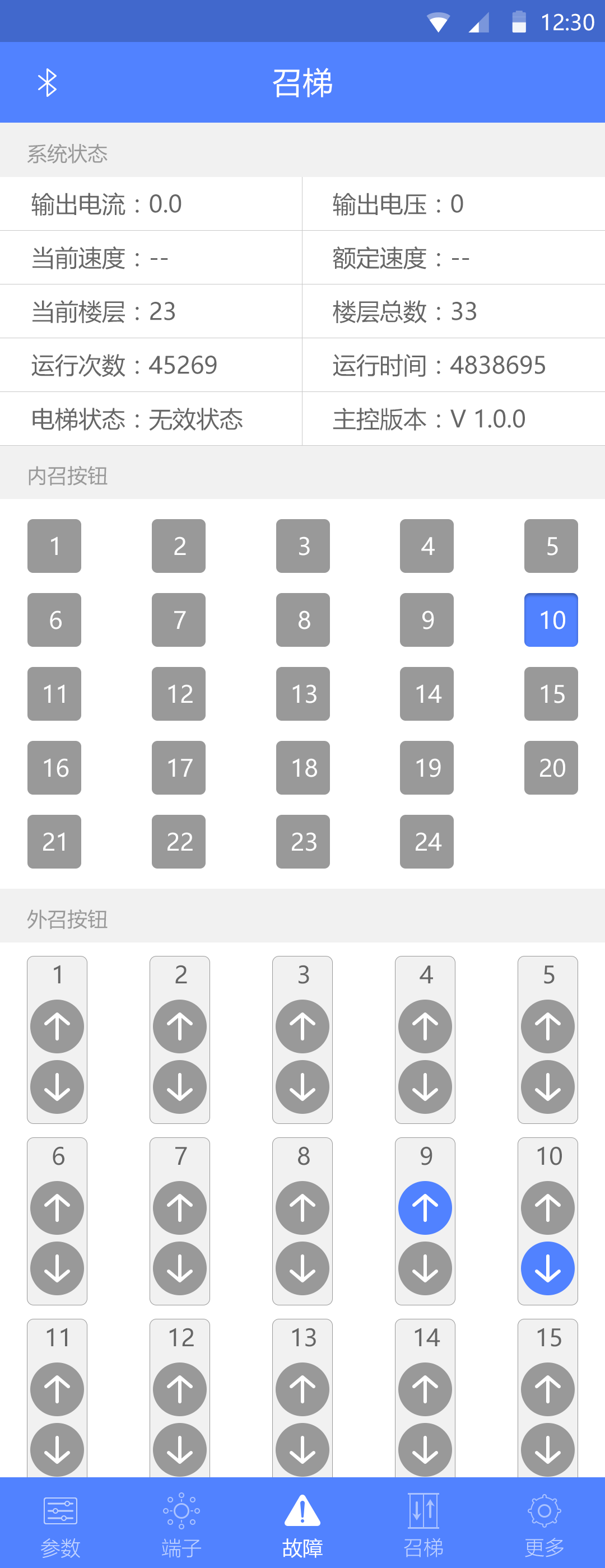Screen dimensions: 605x1568
Task: Select inner call button 13
Action: click(302, 694)
